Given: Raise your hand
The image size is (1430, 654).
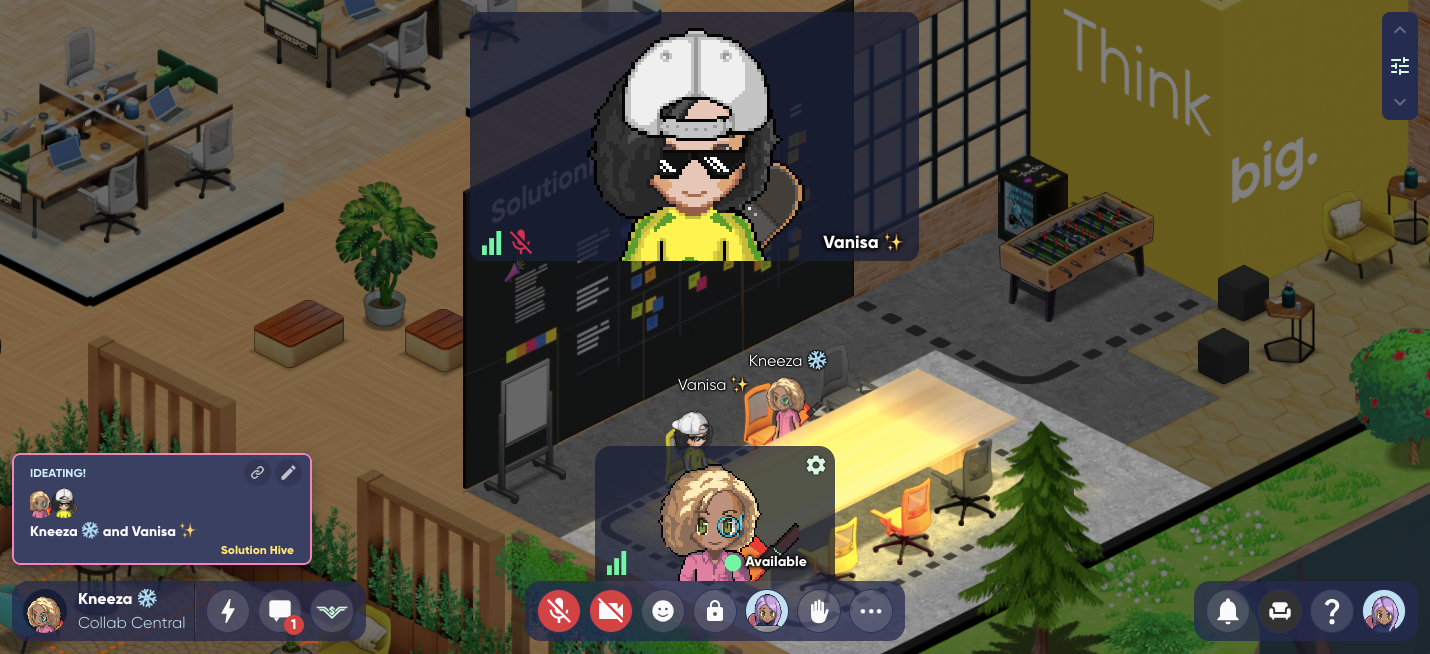Looking at the screenshot, I should click(x=819, y=611).
